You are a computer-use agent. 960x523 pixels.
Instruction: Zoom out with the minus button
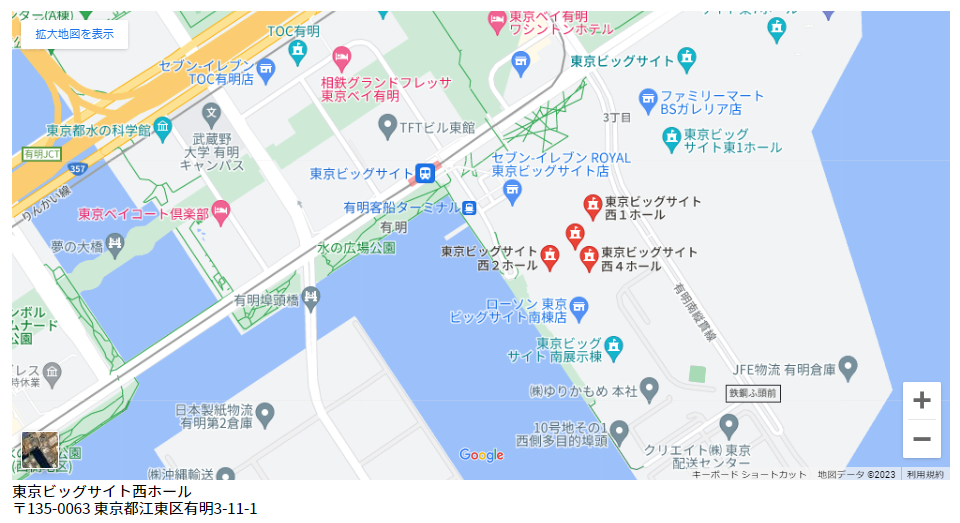point(921,439)
